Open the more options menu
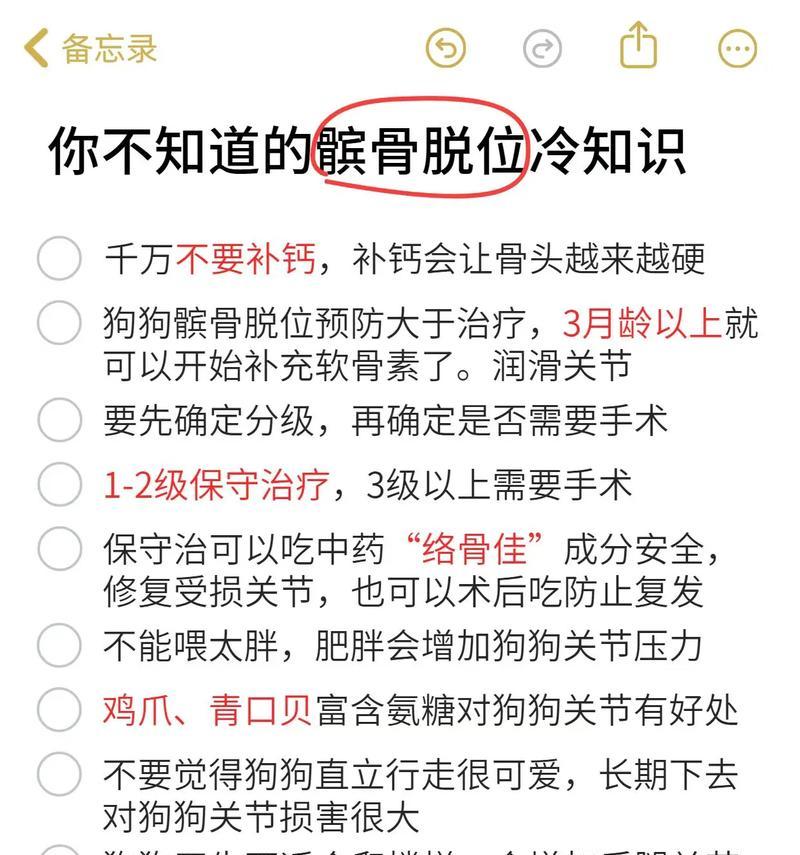Viewport: 800px width, 855px height. click(738, 48)
